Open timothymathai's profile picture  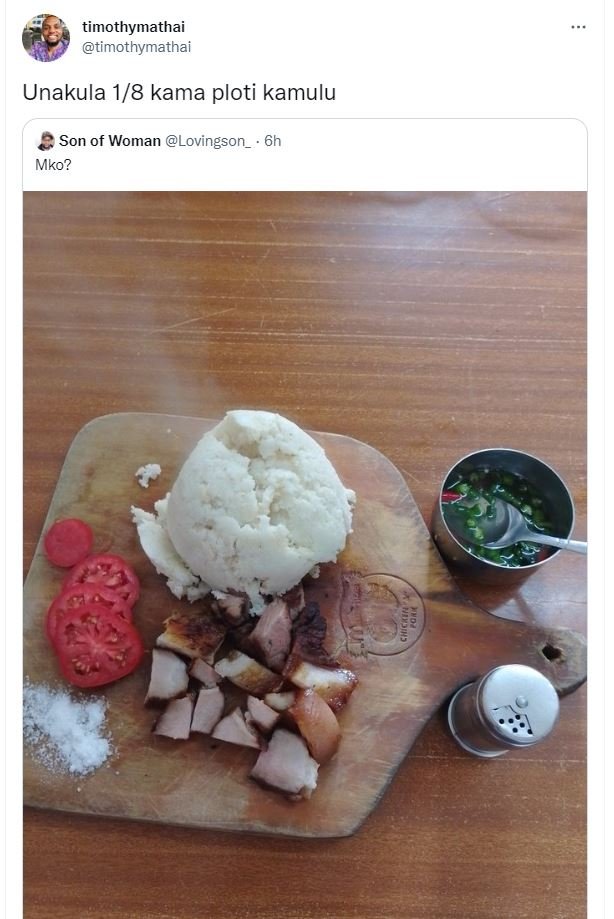(46, 37)
